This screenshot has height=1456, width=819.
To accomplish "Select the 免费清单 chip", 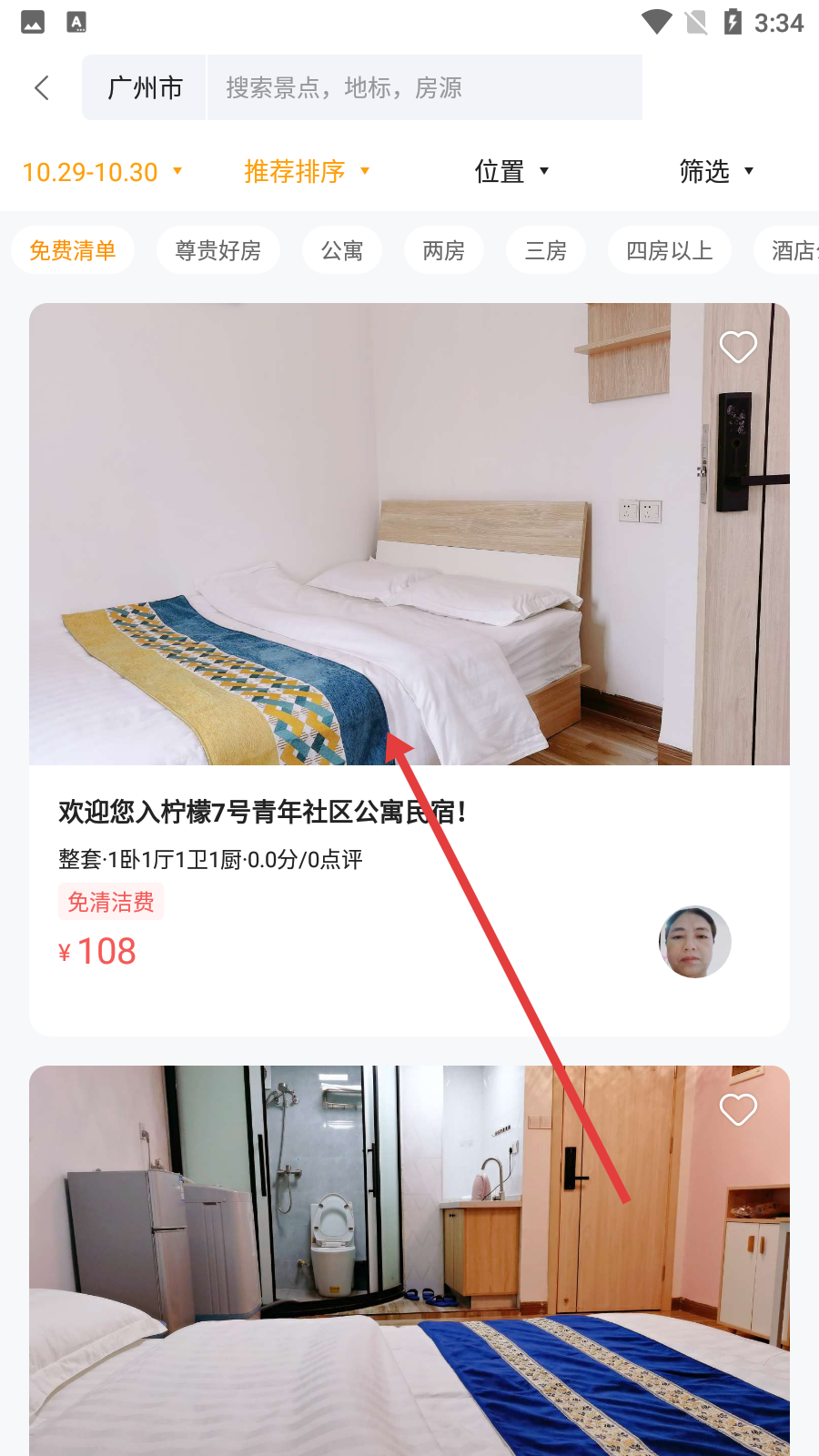I will click(73, 250).
